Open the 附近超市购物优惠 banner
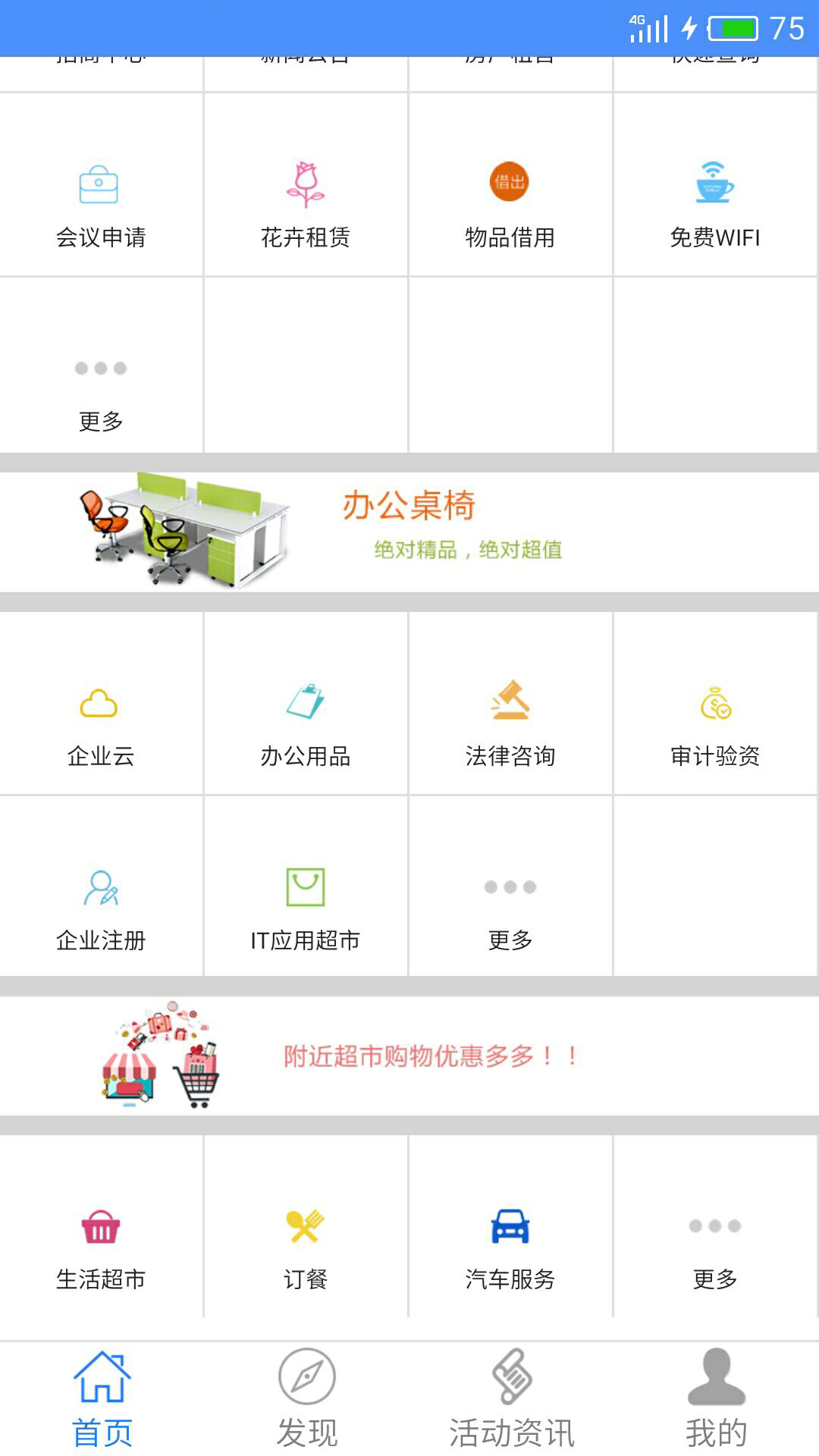Viewport: 819px width, 1456px height. pyautogui.click(x=409, y=1056)
